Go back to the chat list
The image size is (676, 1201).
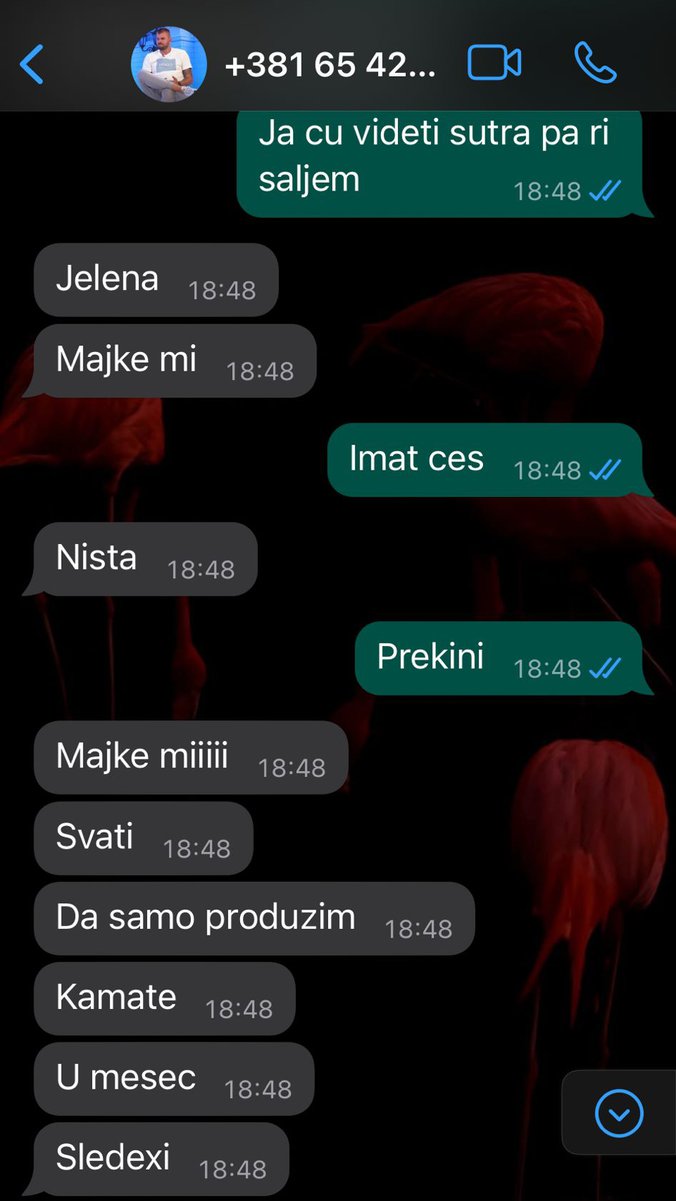point(32,64)
